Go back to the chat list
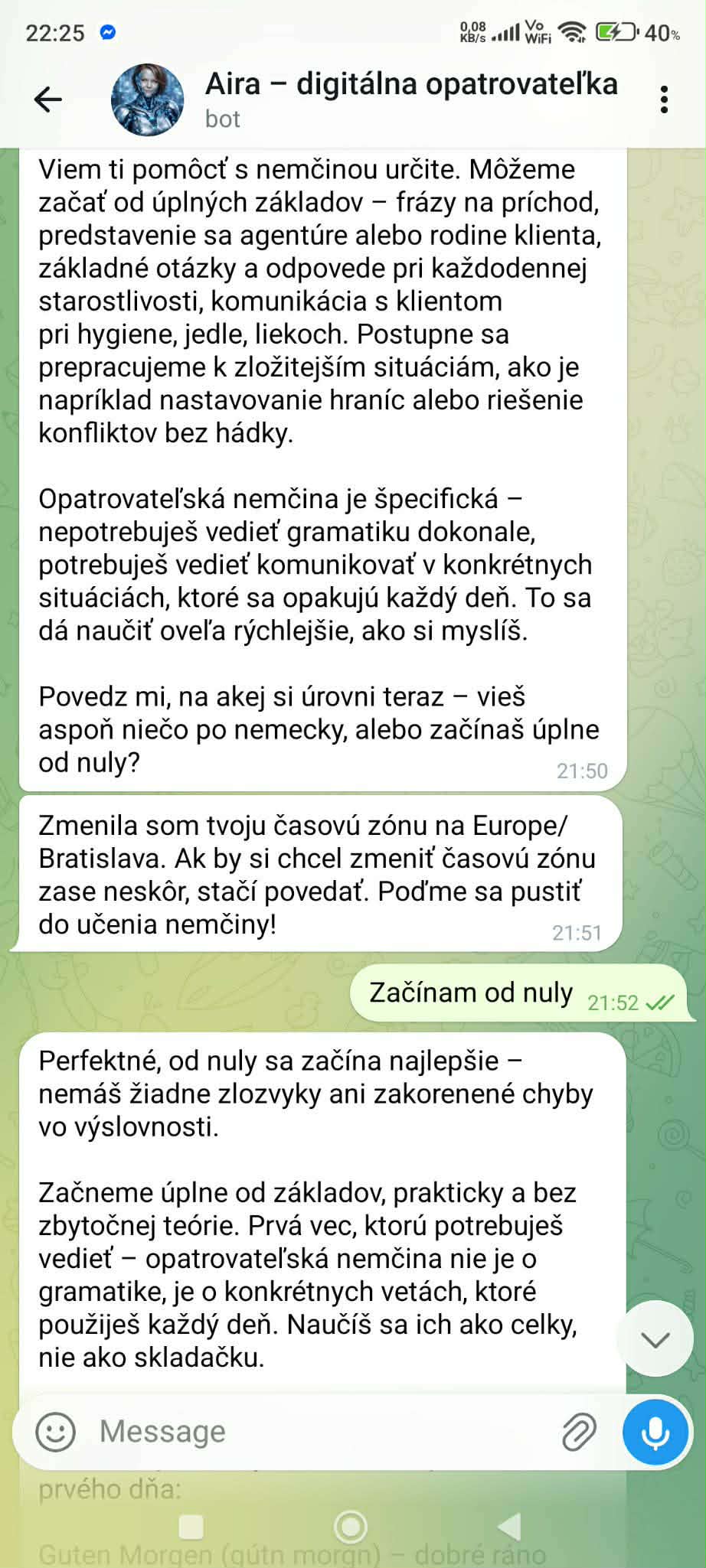The width and height of the screenshot is (706, 1568). [x=48, y=99]
